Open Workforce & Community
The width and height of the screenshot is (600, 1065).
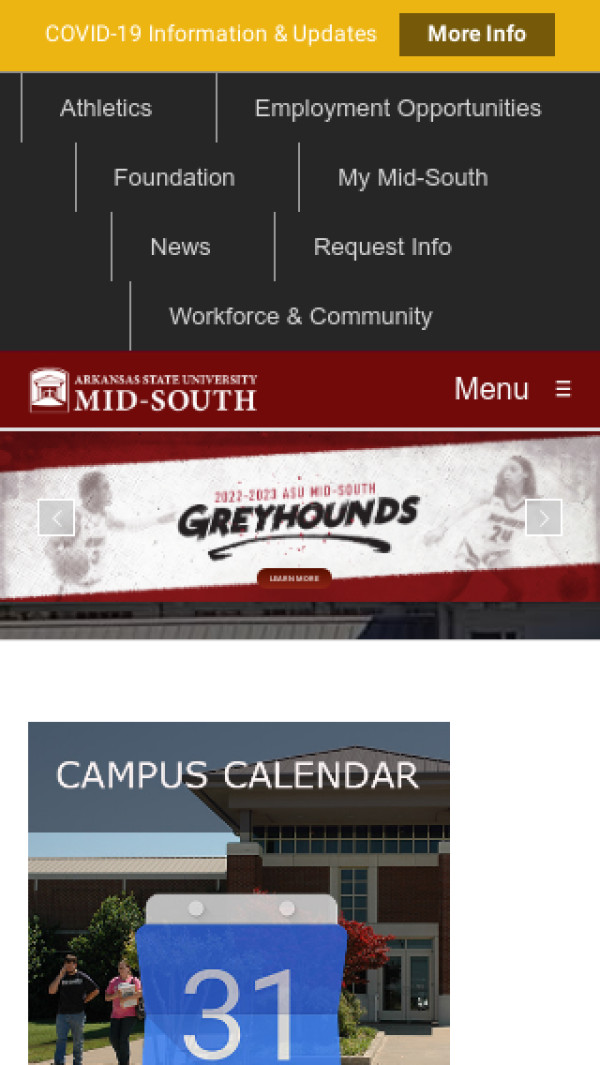[300, 316]
